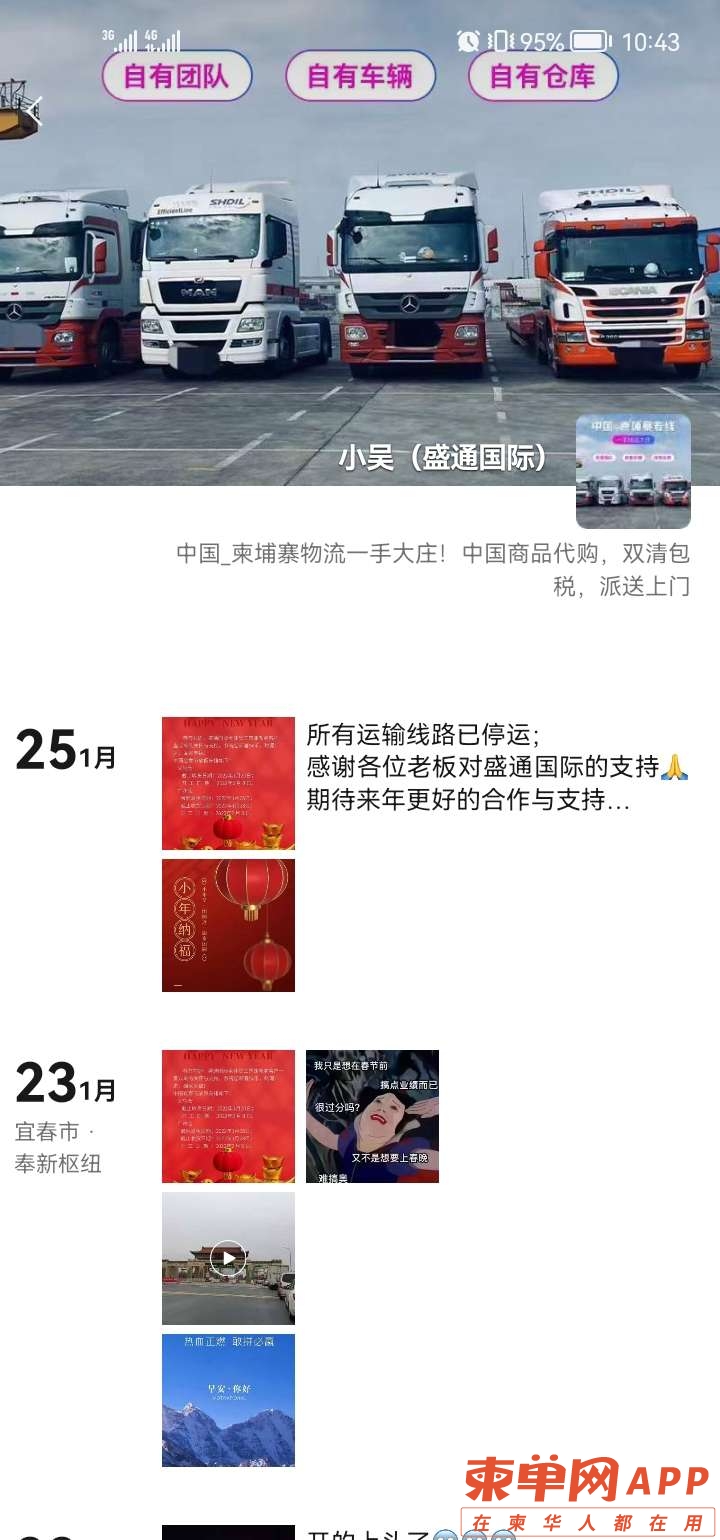The width and height of the screenshot is (720, 1540).
Task: Open the red Happy New Year notice in the 23 January post
Action: [228, 1116]
